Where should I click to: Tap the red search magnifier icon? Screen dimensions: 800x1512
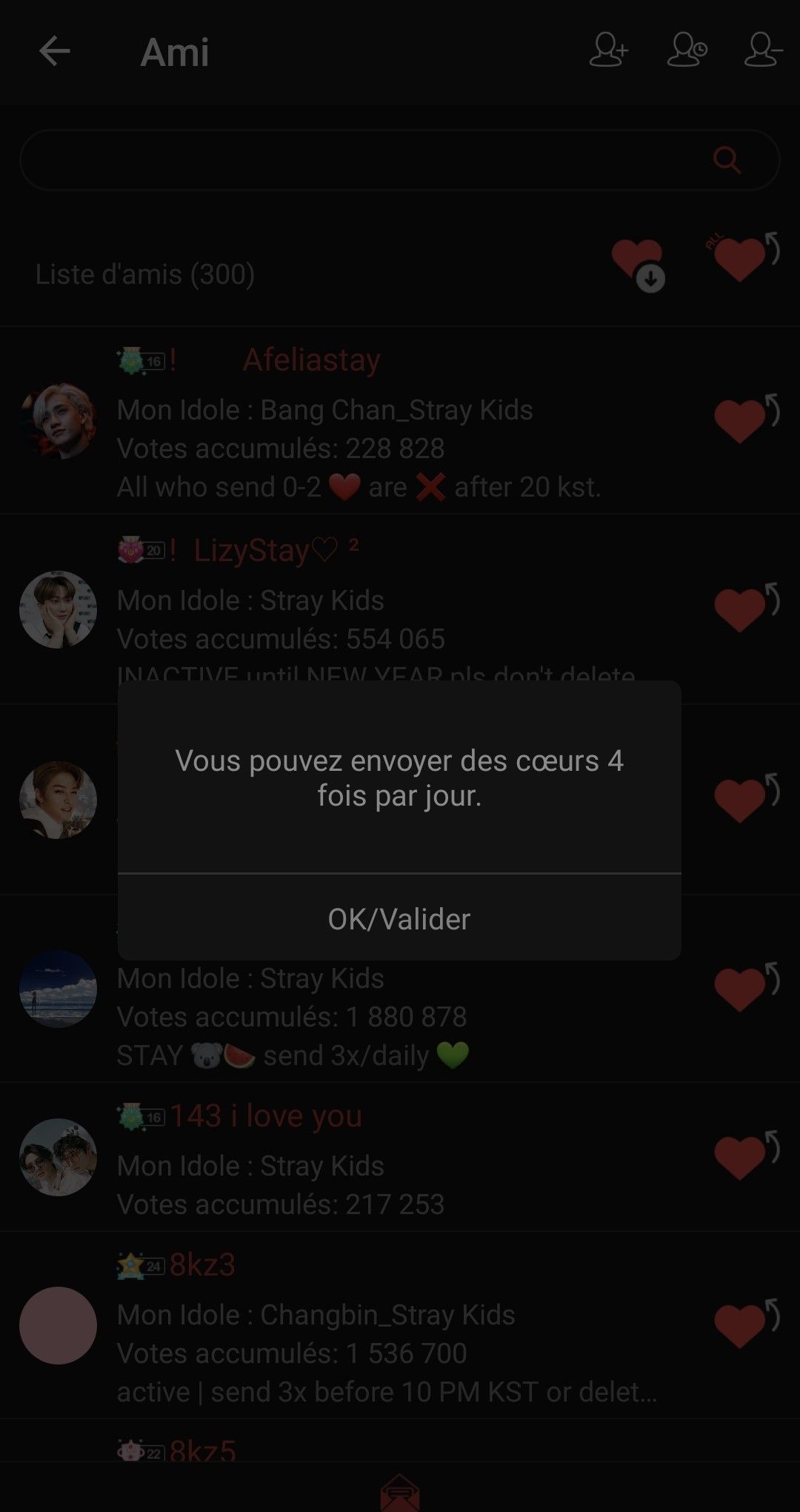[x=727, y=159]
